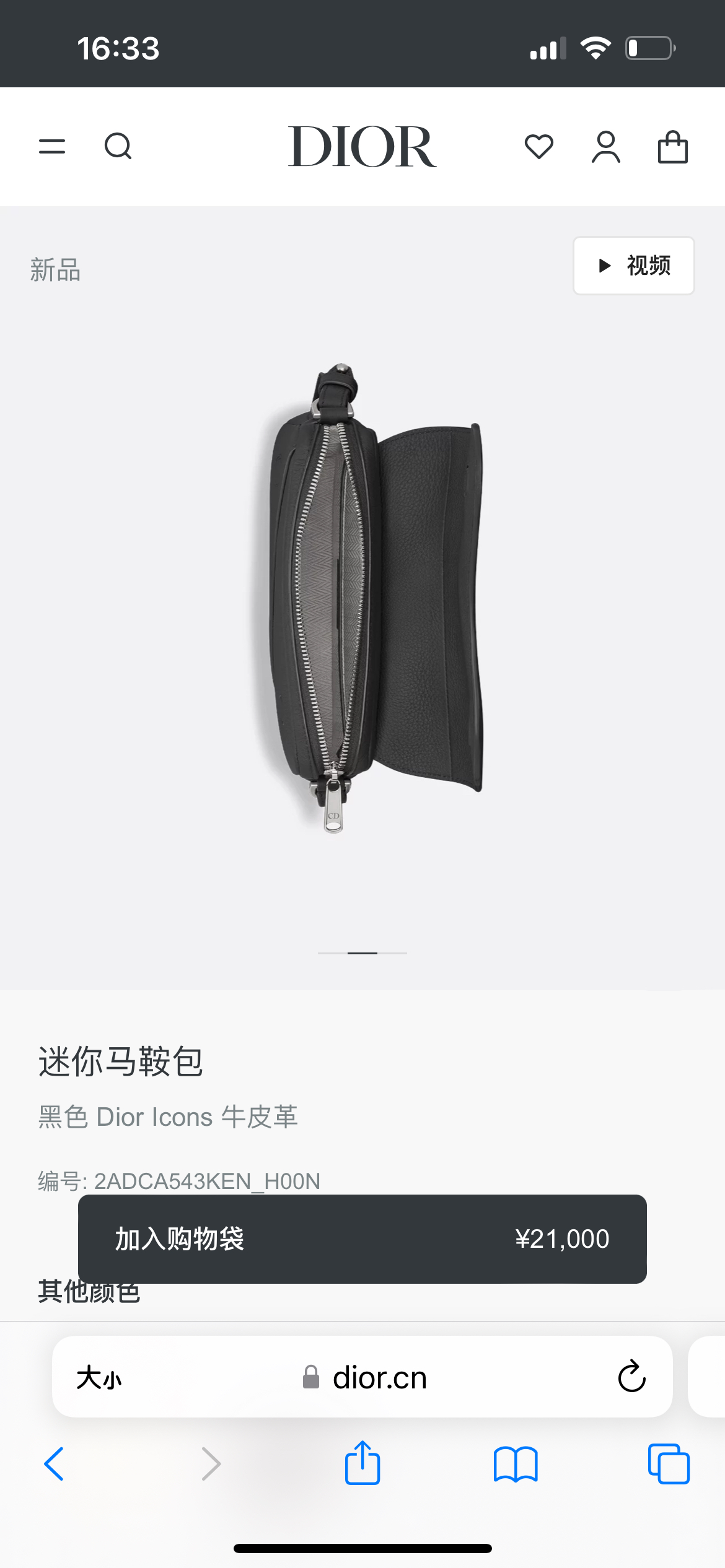Open the account profile icon

[605, 147]
